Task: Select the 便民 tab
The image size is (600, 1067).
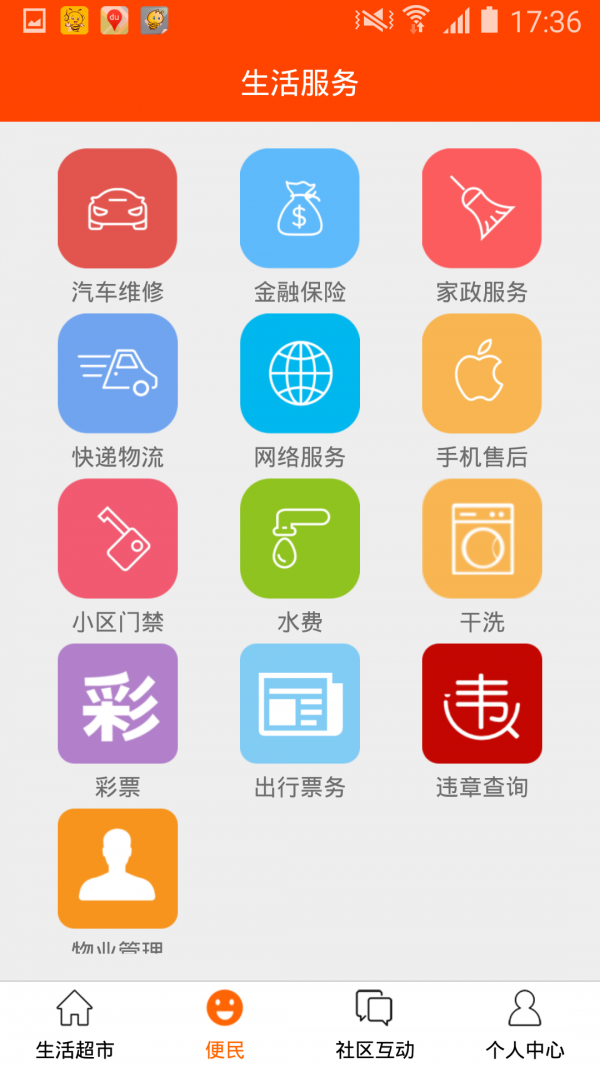Action: coord(225,1024)
